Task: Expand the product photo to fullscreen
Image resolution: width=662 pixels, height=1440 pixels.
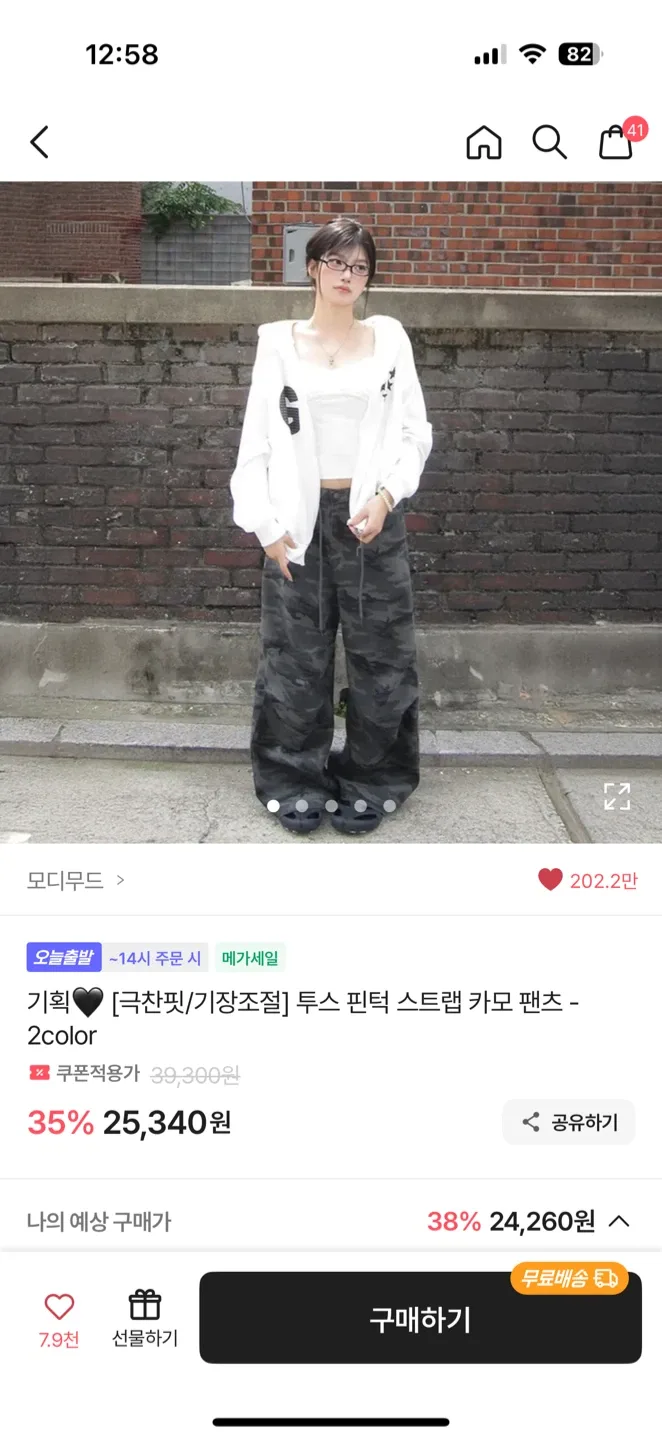Action: 617,796
